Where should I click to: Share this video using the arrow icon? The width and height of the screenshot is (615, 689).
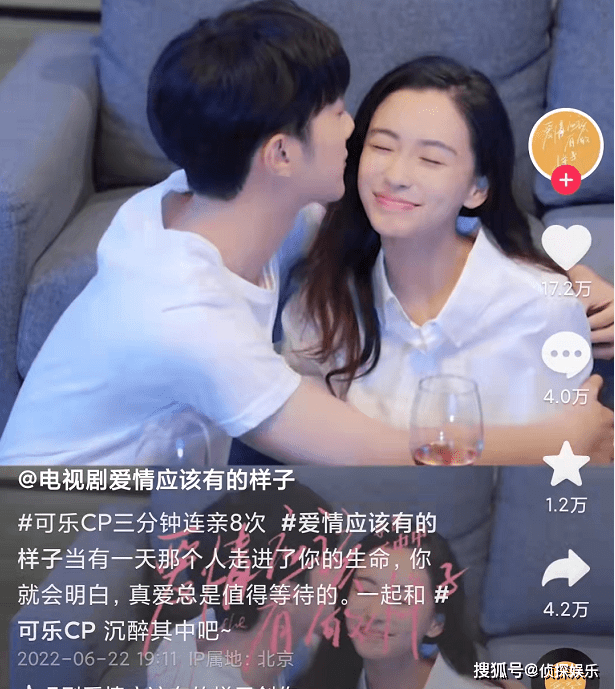pos(566,570)
